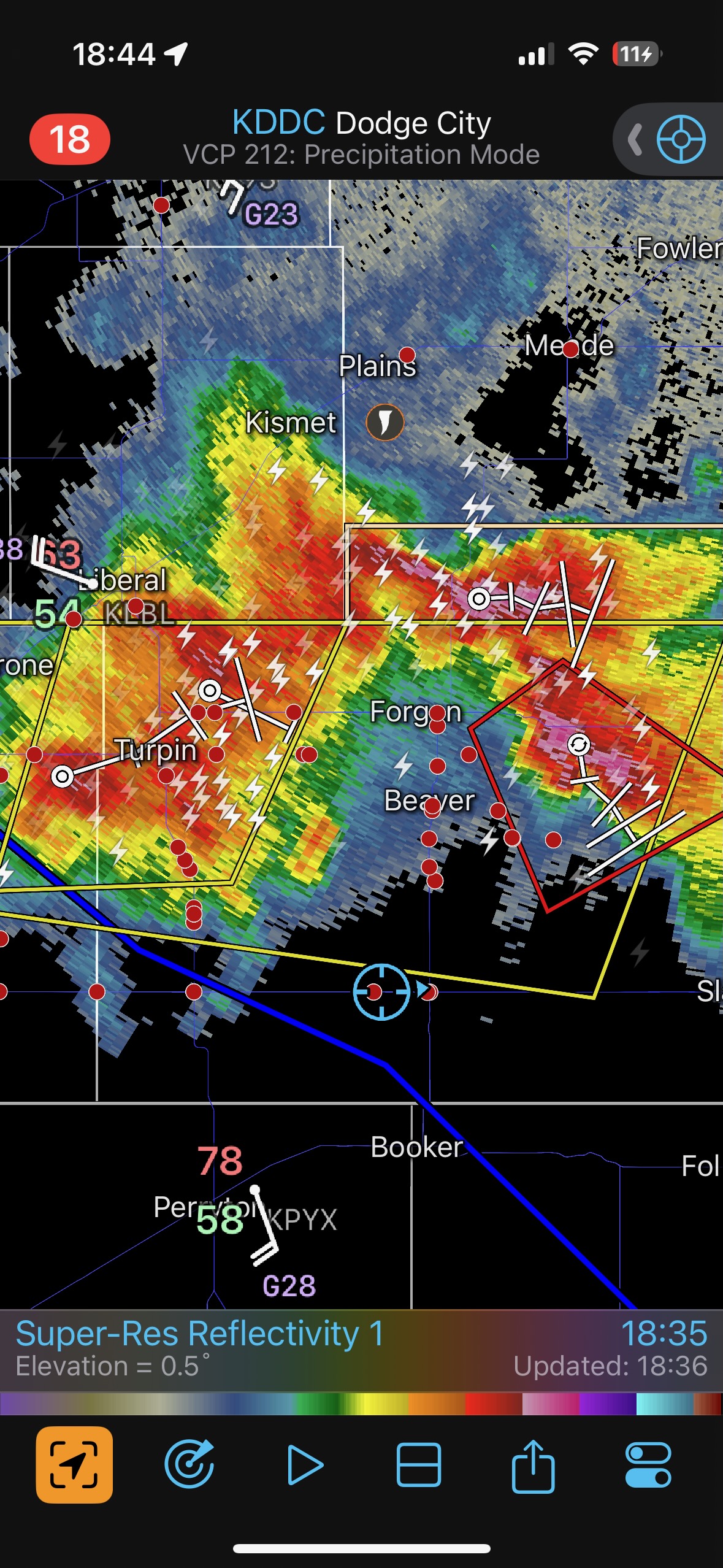Open the split panel layout option
This screenshot has height=1568, width=723.
tap(418, 1464)
